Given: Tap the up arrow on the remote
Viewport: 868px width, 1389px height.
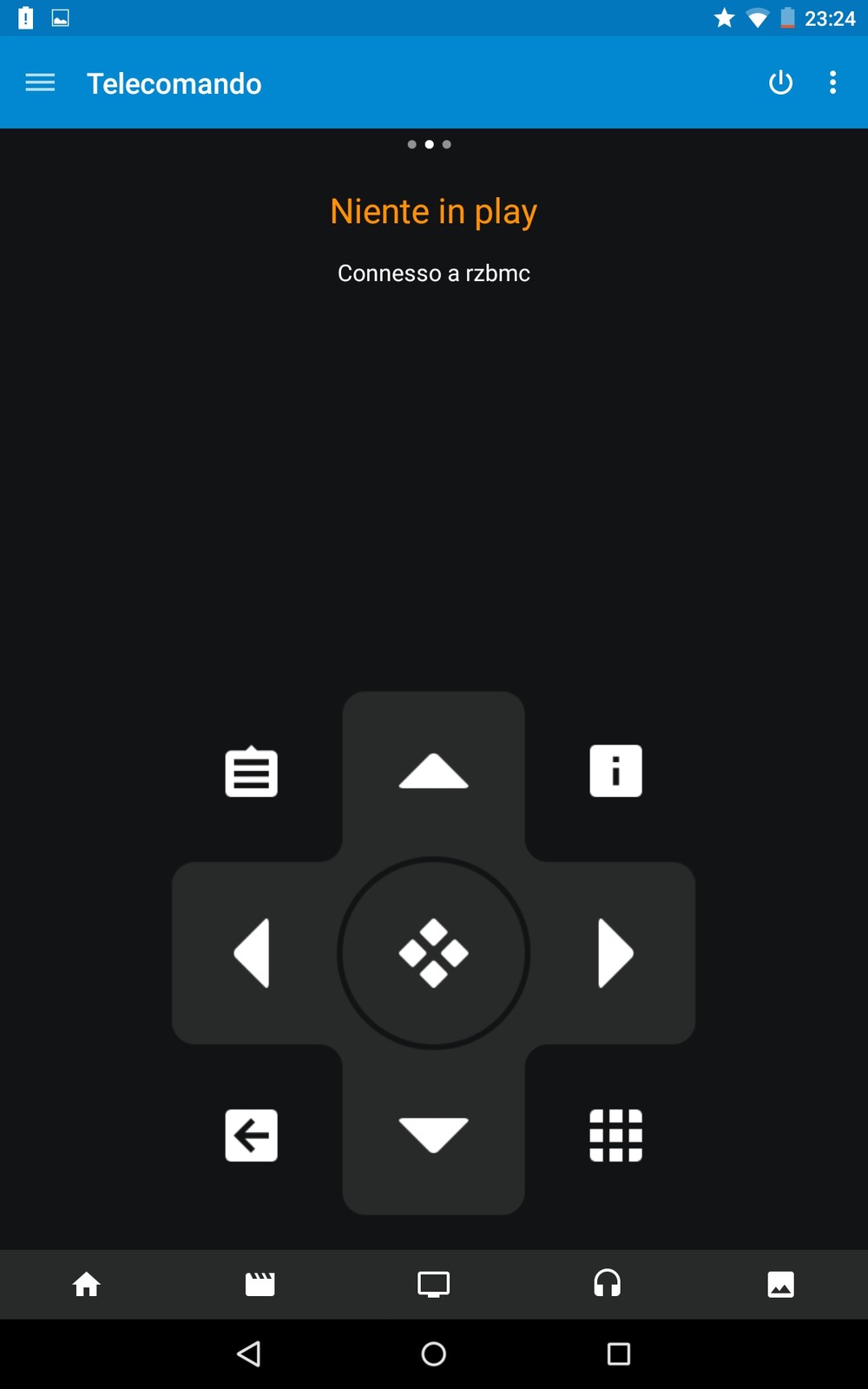Looking at the screenshot, I should (x=434, y=771).
